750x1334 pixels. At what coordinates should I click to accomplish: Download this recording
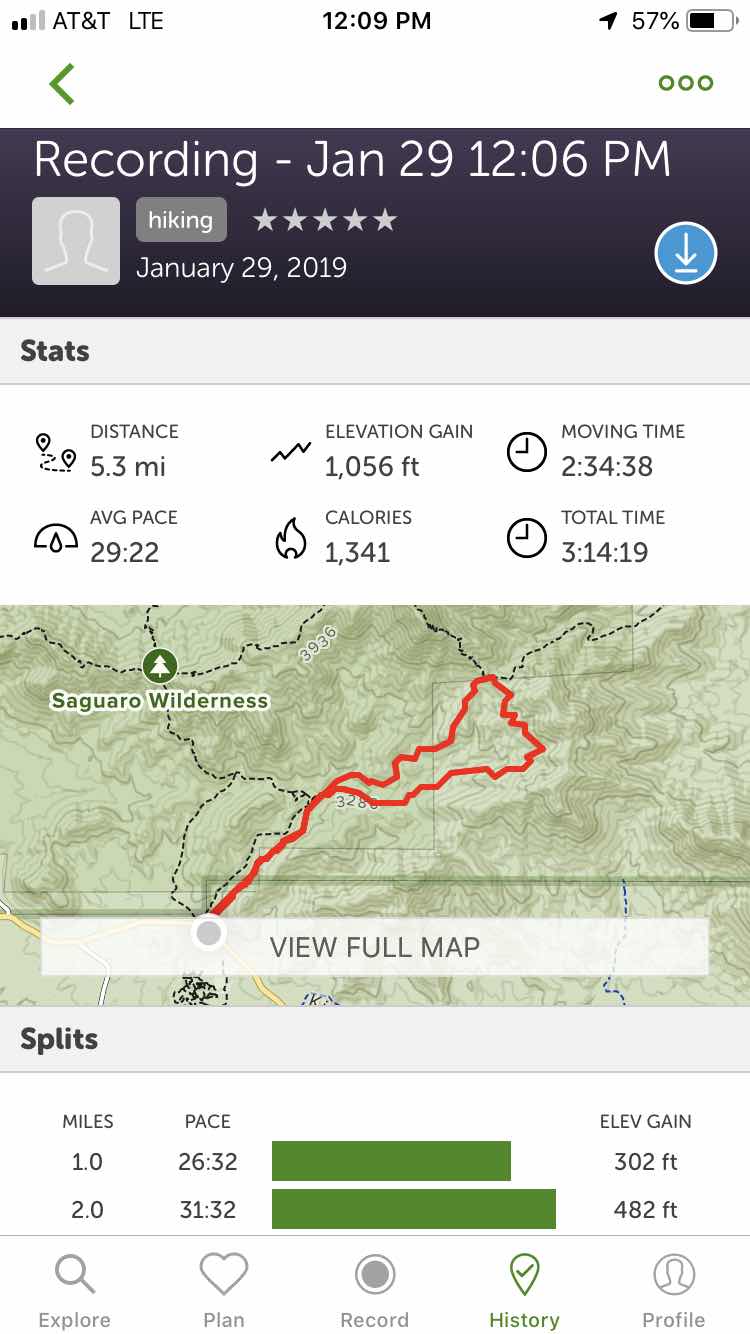click(686, 253)
